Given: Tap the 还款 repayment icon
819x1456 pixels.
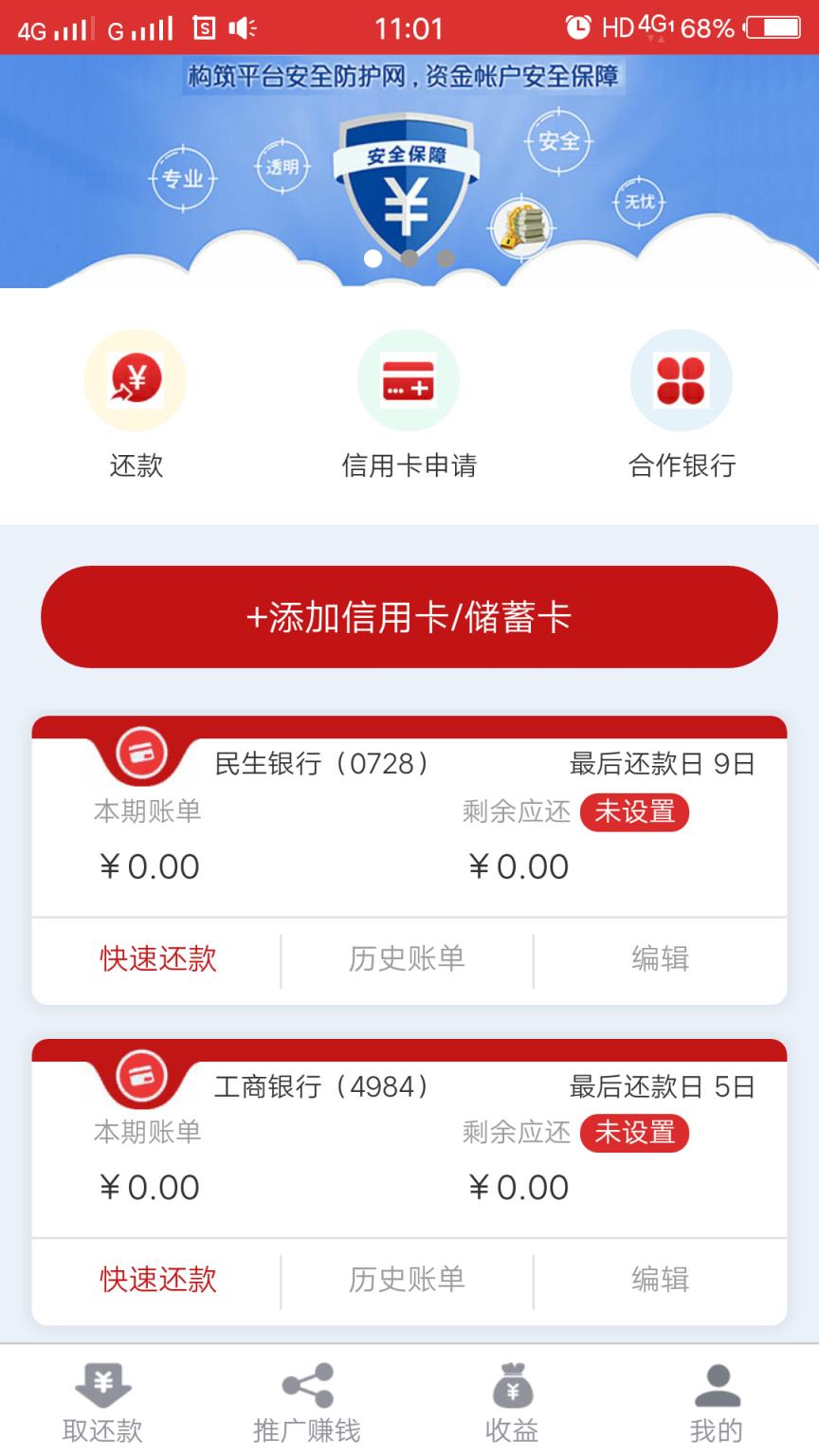Looking at the screenshot, I should [x=136, y=379].
